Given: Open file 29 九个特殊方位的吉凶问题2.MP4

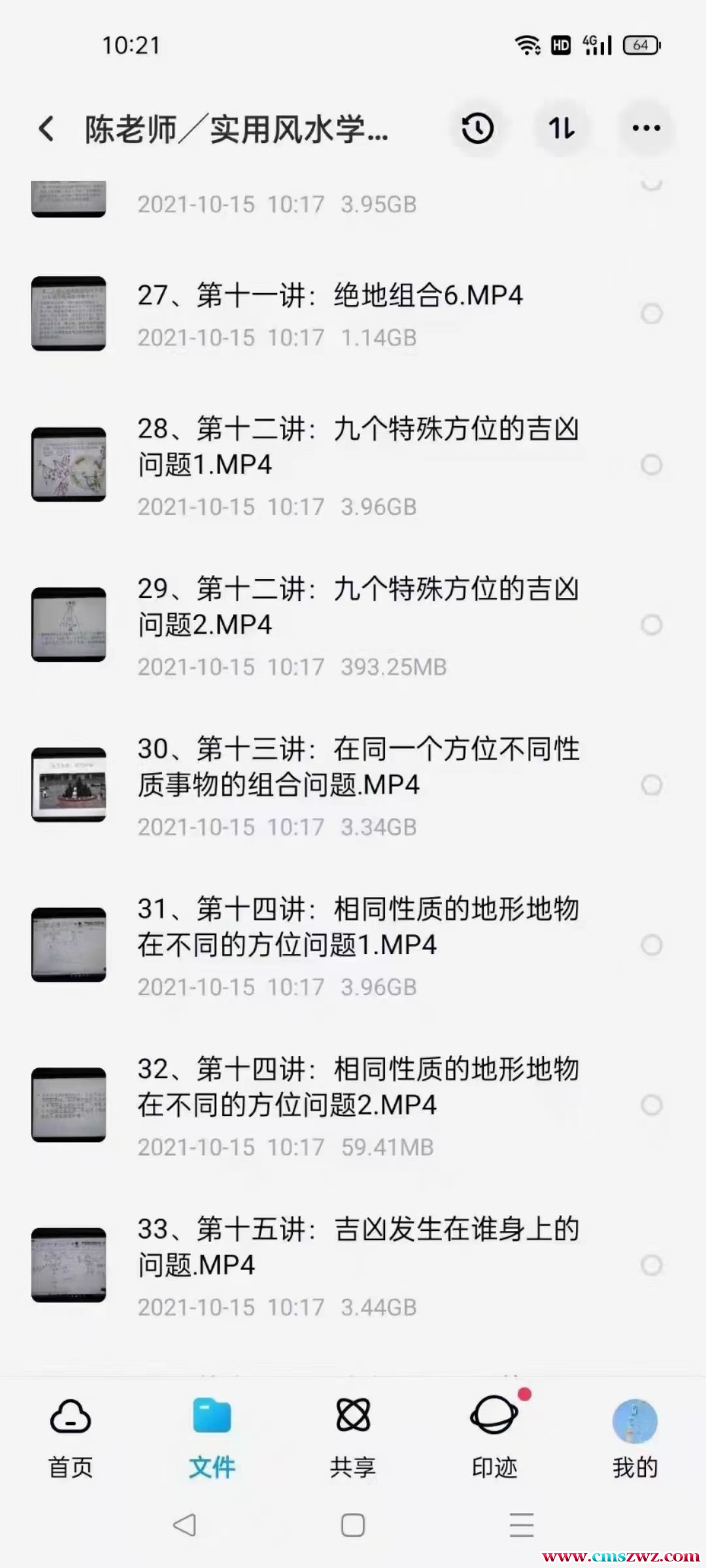Looking at the screenshot, I should pos(357,607).
